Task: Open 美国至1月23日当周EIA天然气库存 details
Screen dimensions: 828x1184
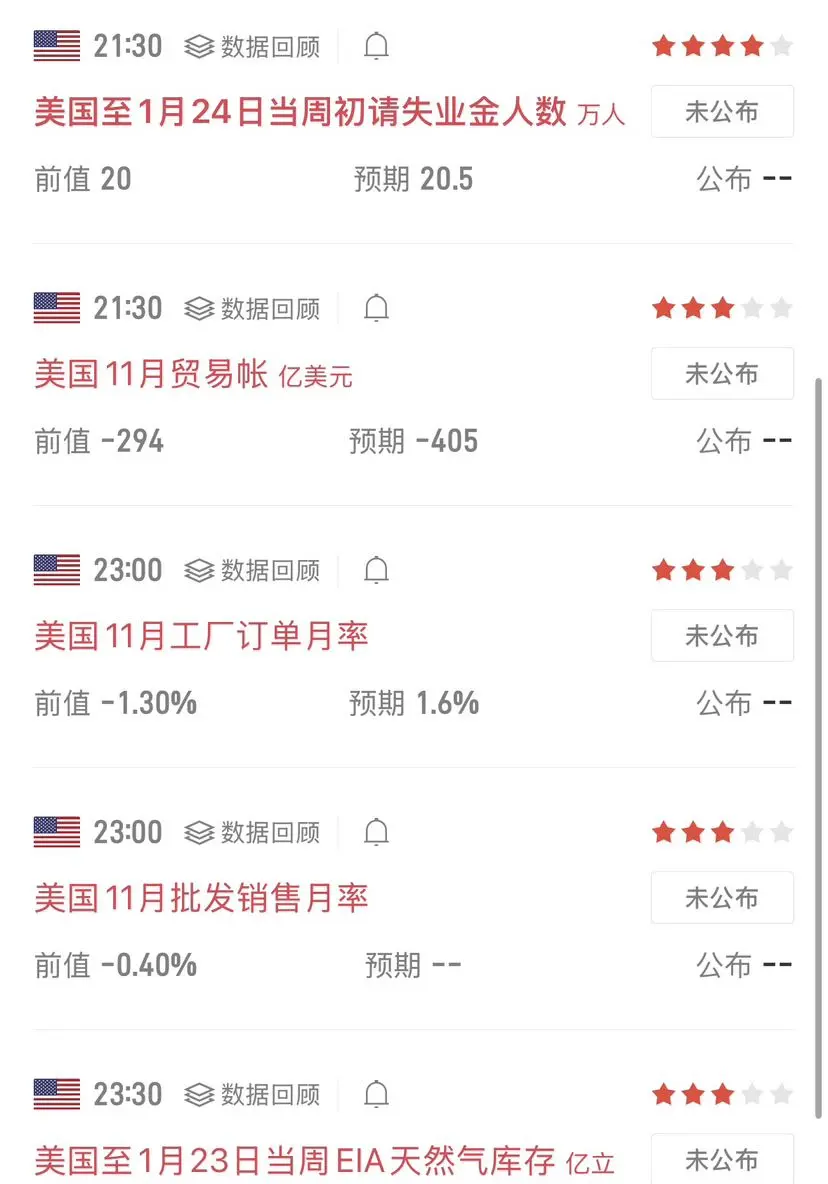Action: pos(294,1161)
